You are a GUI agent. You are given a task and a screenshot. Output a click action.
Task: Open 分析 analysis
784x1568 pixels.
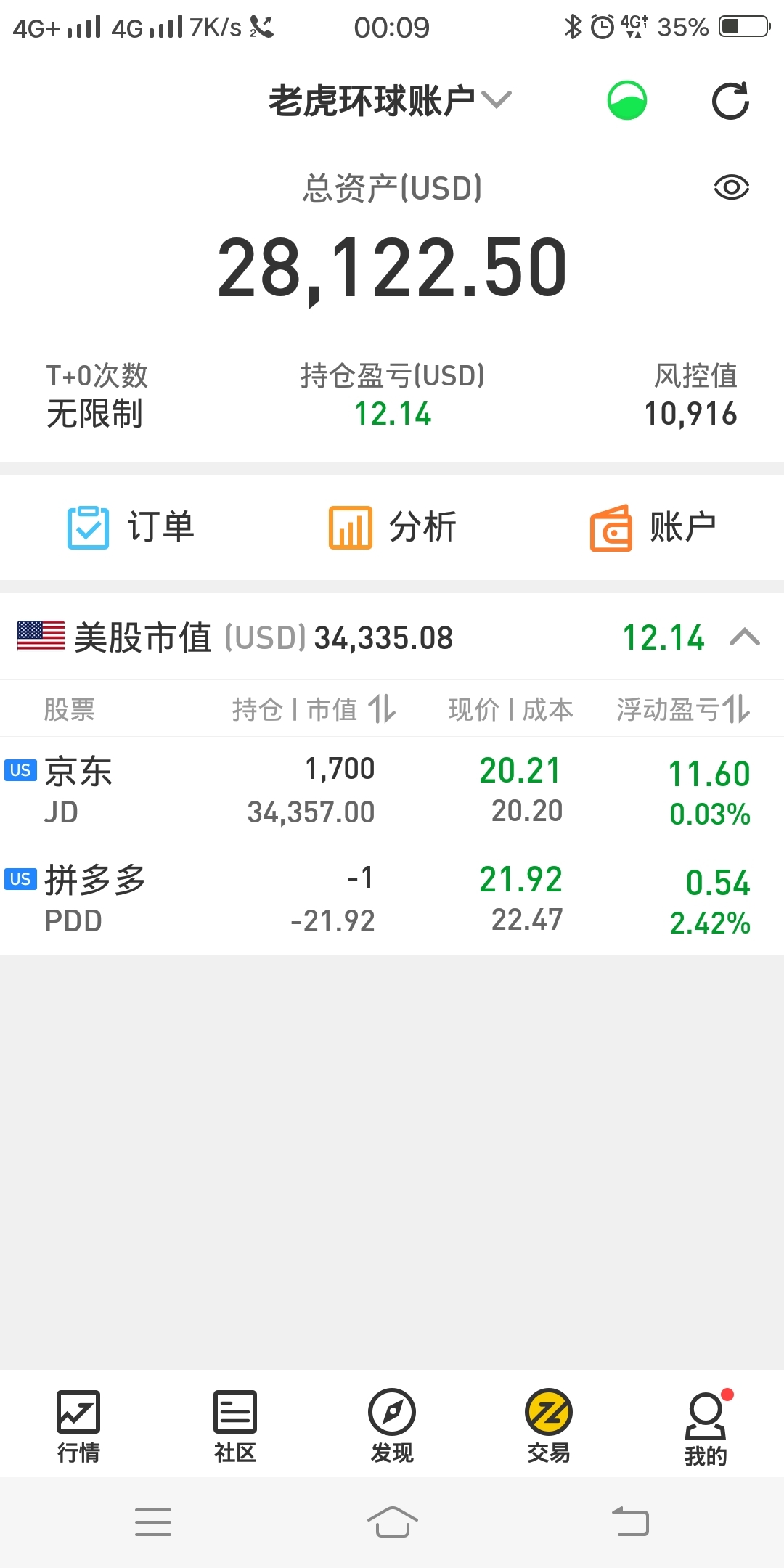392,528
